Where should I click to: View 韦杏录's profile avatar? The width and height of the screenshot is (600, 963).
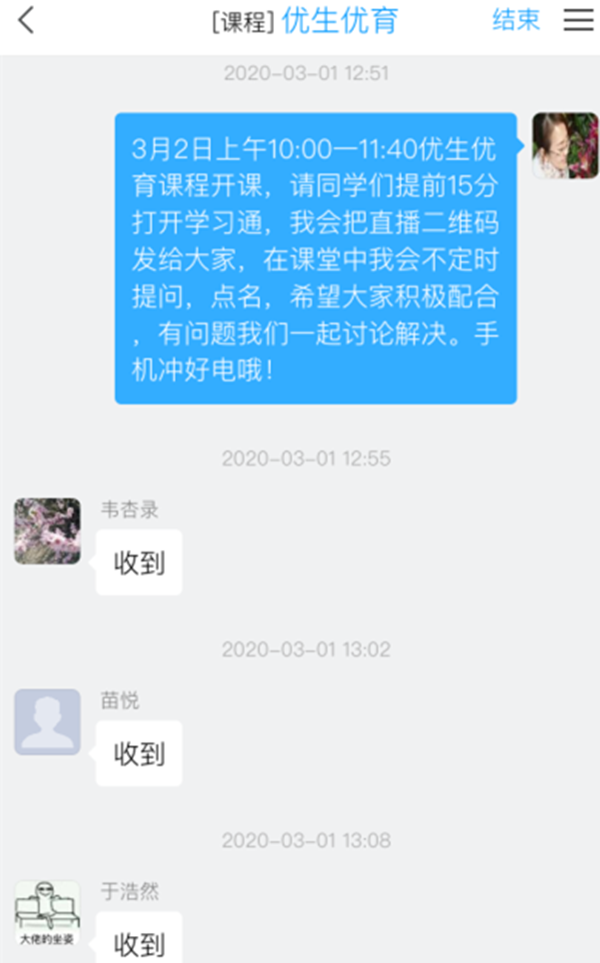pos(47,531)
